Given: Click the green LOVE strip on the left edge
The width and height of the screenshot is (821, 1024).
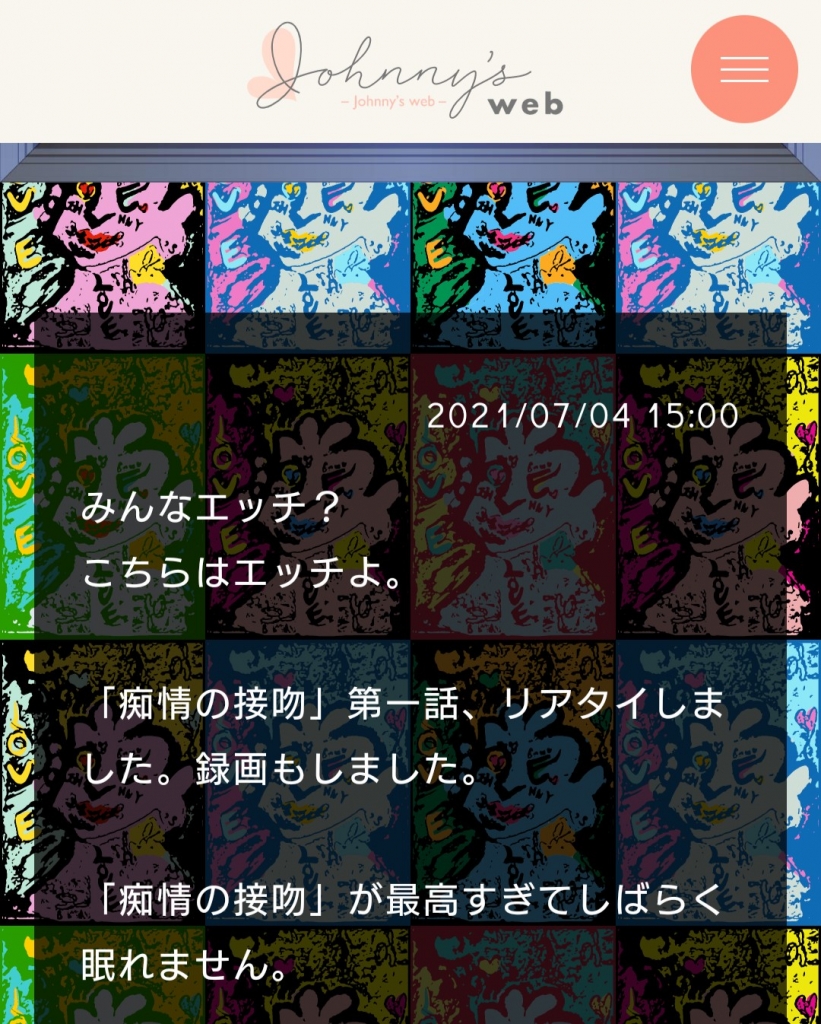Looking at the screenshot, I should 15,490.
